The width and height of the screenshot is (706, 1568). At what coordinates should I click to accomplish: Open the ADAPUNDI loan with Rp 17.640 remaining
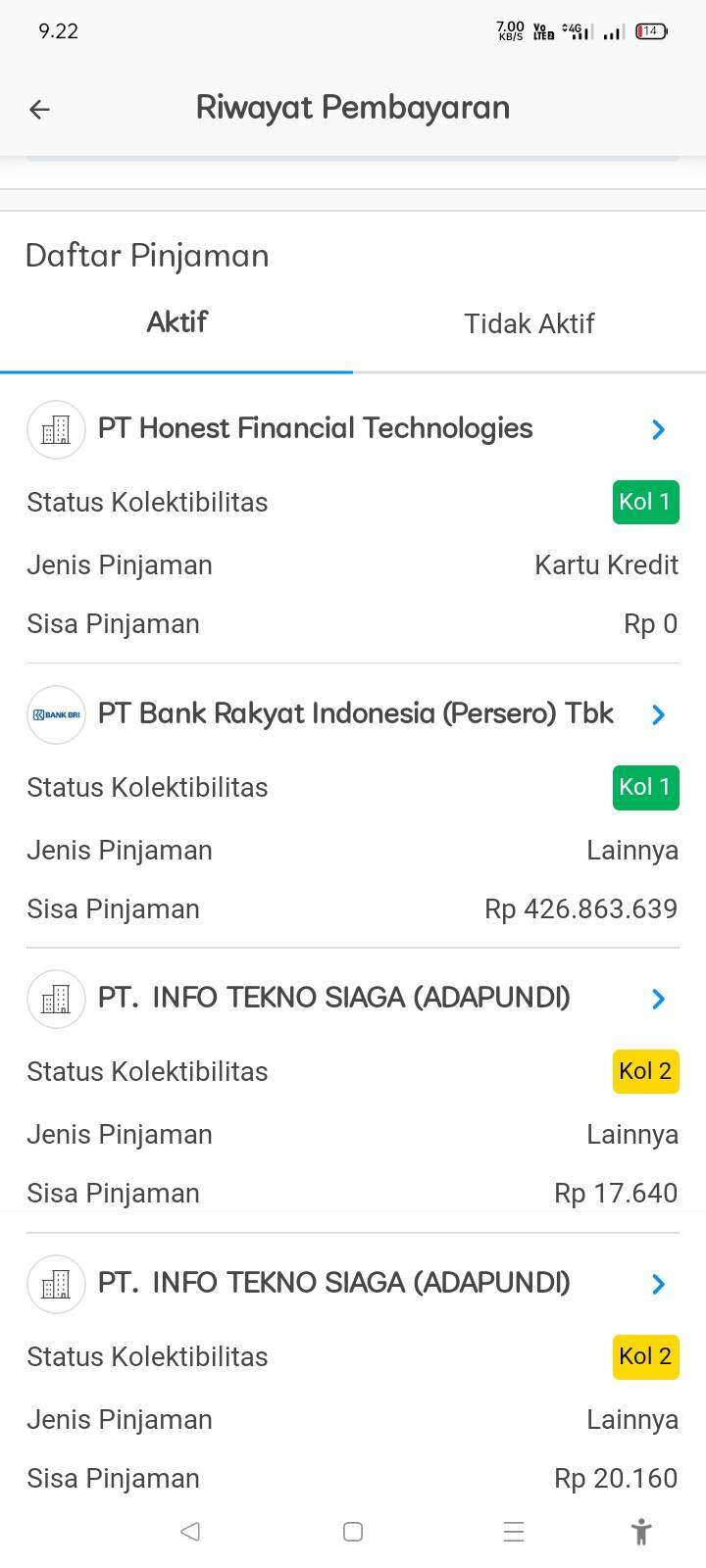point(658,999)
